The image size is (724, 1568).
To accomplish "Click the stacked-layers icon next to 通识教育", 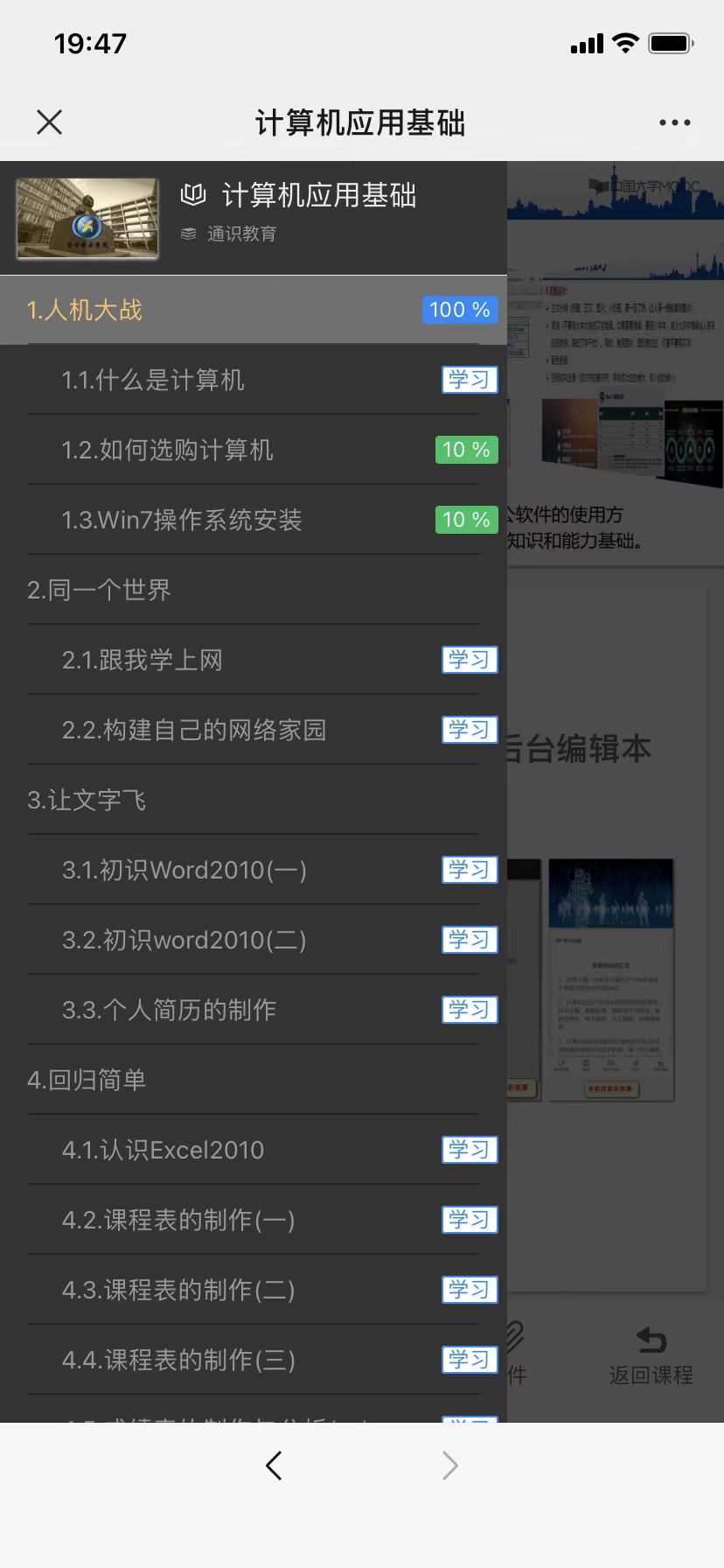I will 188,234.
